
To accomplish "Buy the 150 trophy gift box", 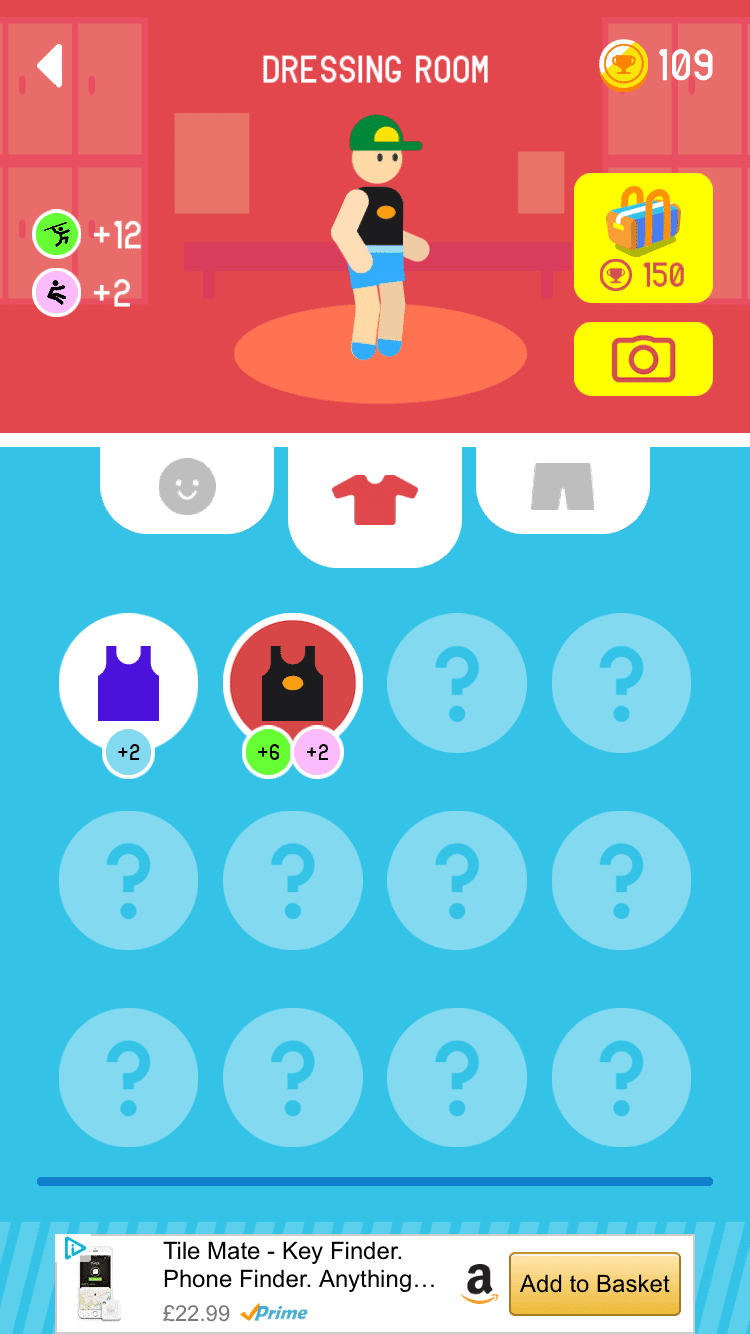I will pyautogui.click(x=643, y=238).
